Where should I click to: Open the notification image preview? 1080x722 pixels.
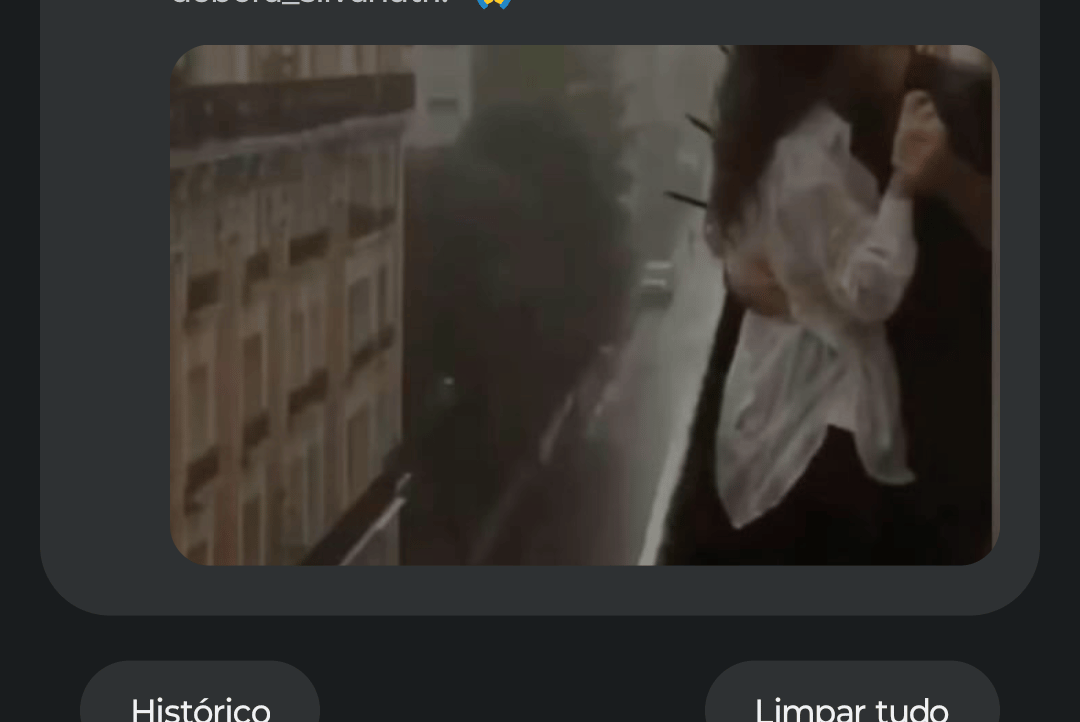click(x=584, y=305)
